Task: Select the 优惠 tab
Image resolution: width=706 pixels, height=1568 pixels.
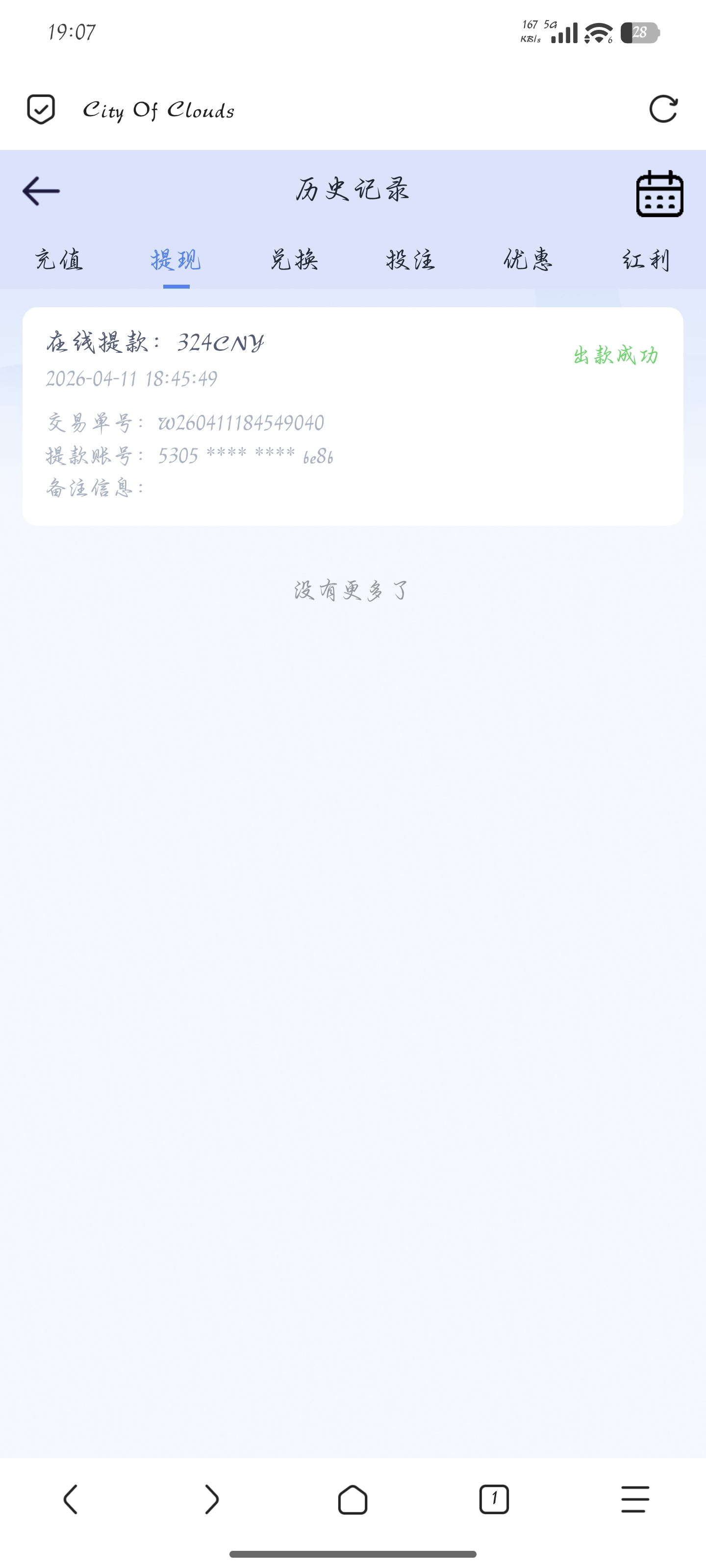Action: (x=529, y=261)
